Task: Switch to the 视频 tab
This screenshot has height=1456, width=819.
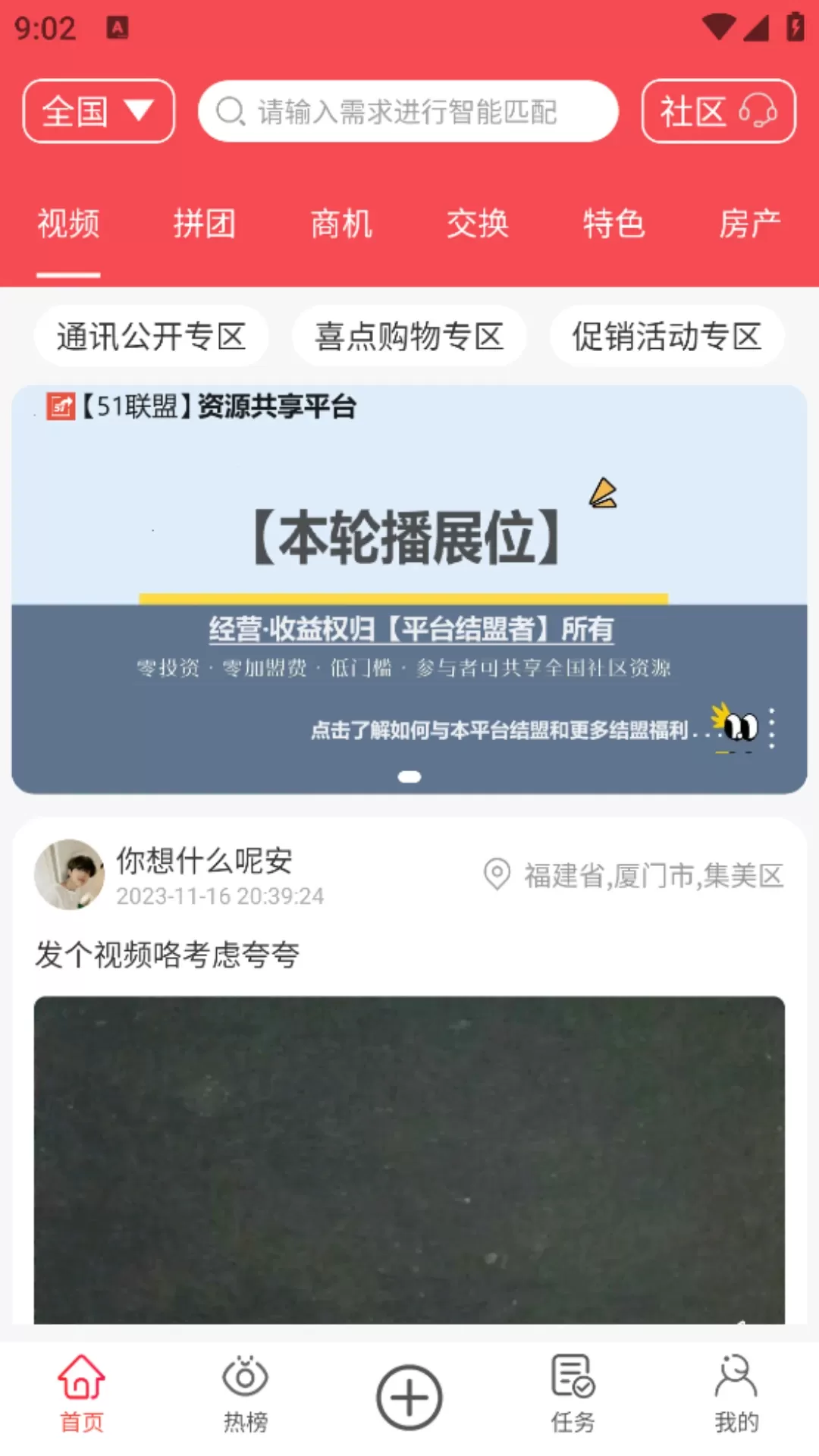Action: (x=68, y=224)
